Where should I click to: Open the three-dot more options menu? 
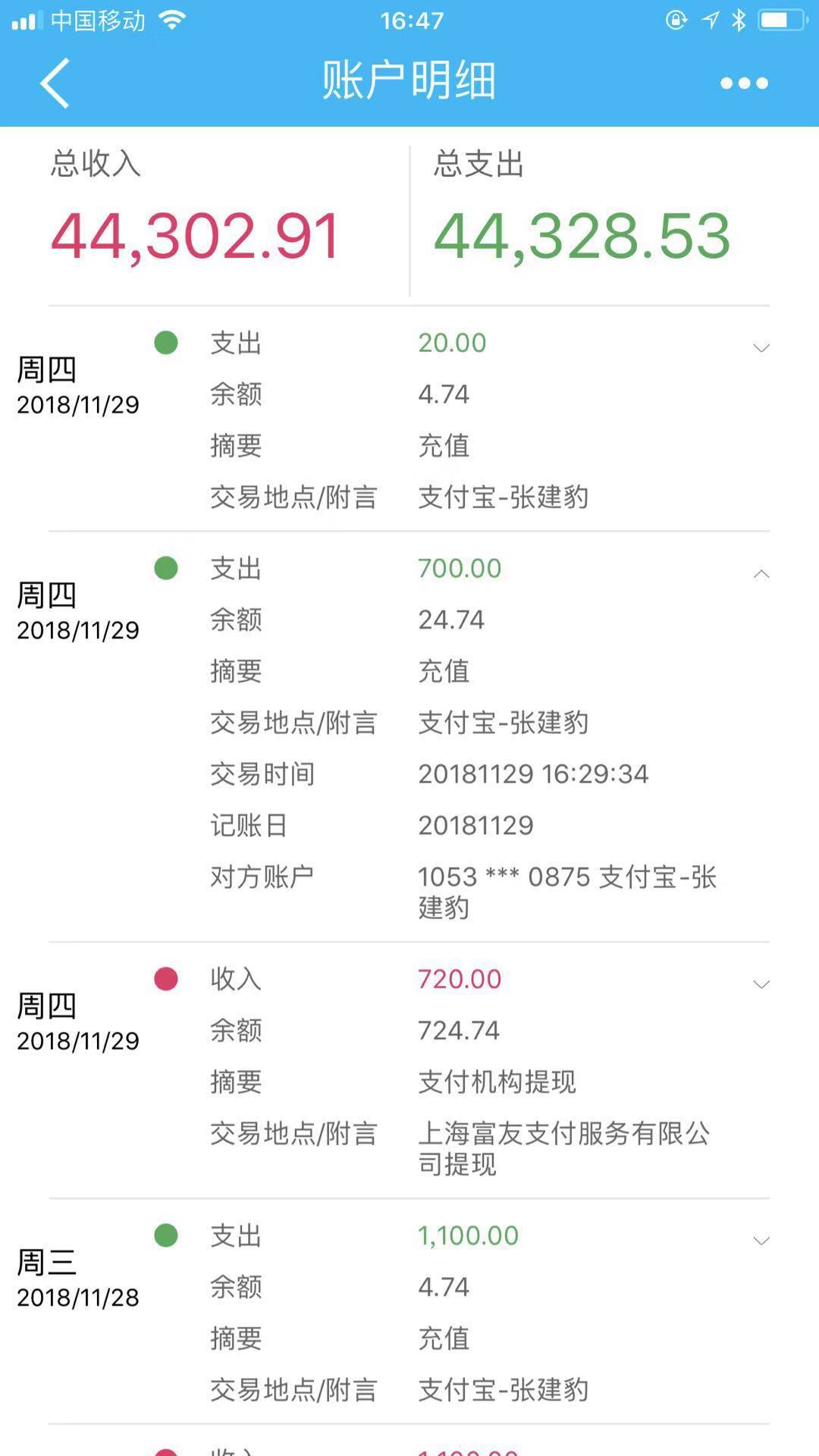(x=744, y=83)
